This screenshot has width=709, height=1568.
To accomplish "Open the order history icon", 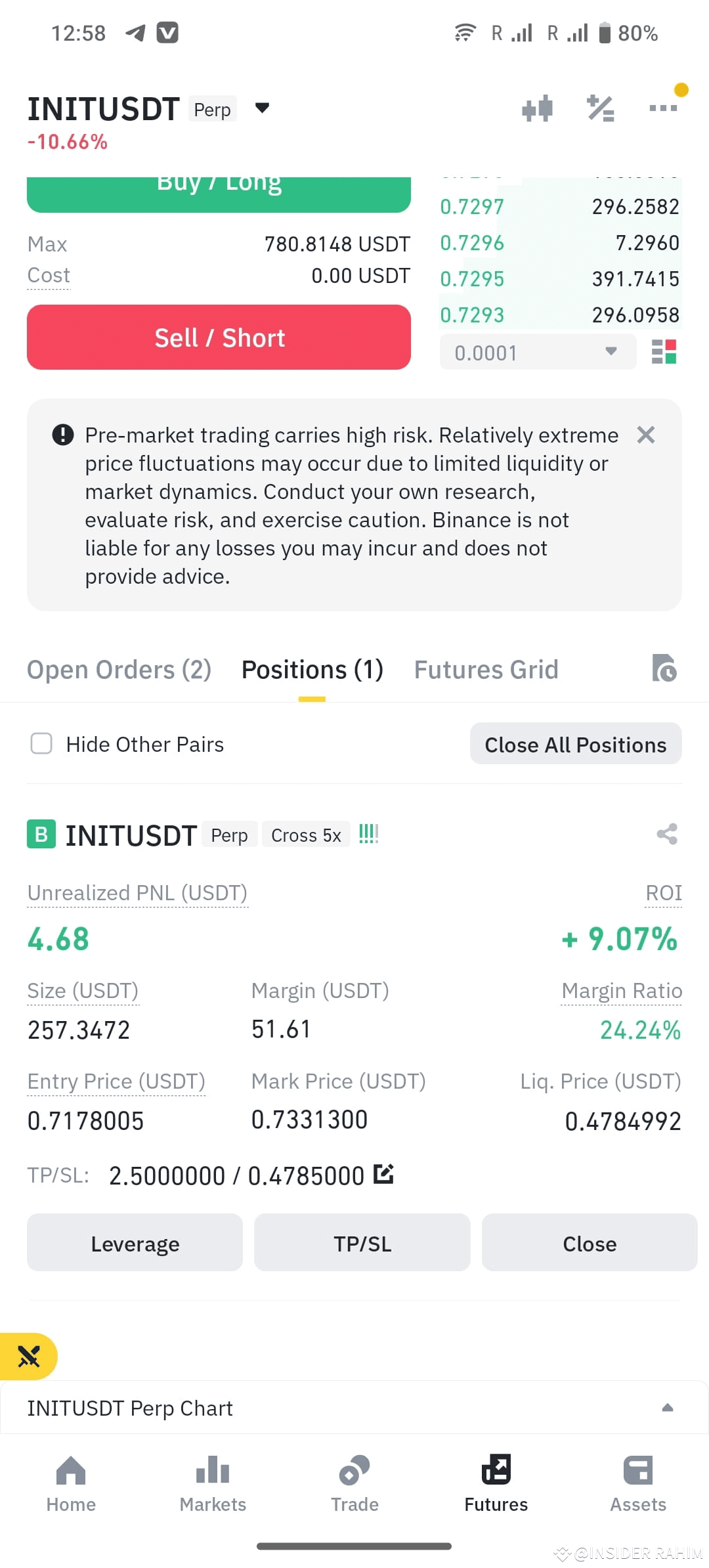I will pyautogui.click(x=664, y=668).
